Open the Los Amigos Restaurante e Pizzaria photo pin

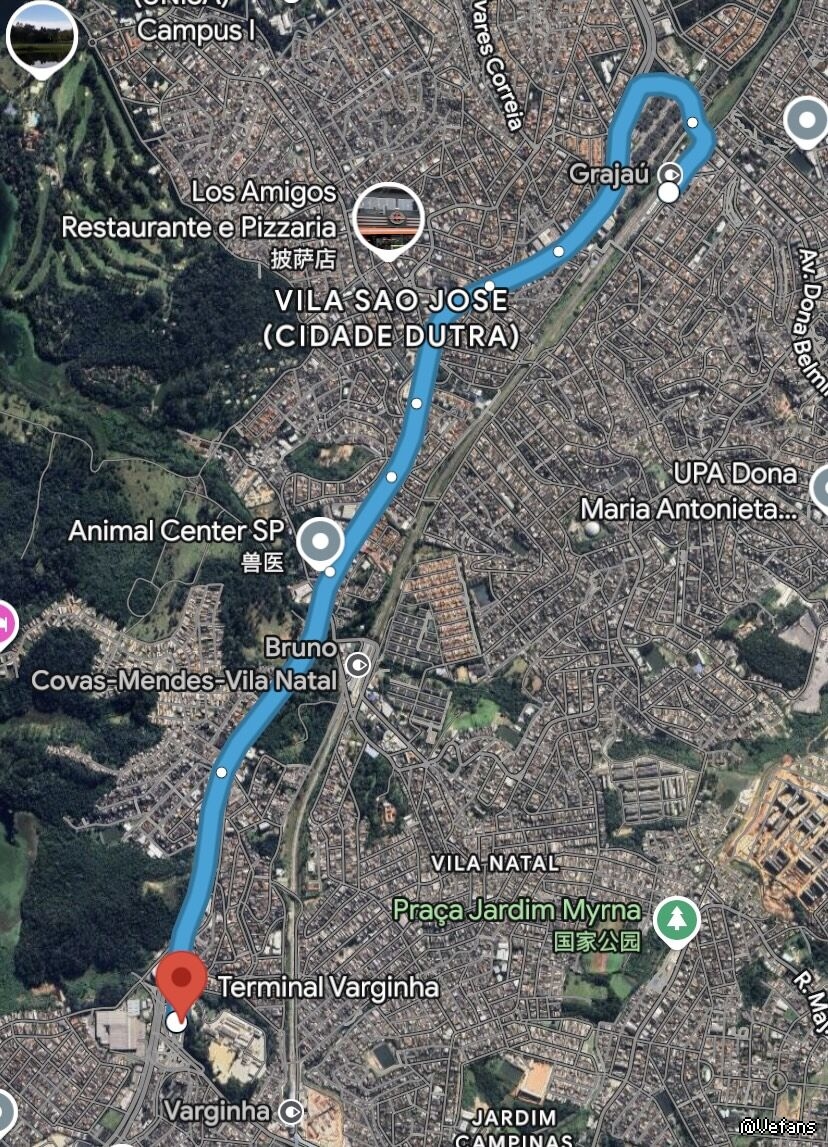(x=389, y=219)
